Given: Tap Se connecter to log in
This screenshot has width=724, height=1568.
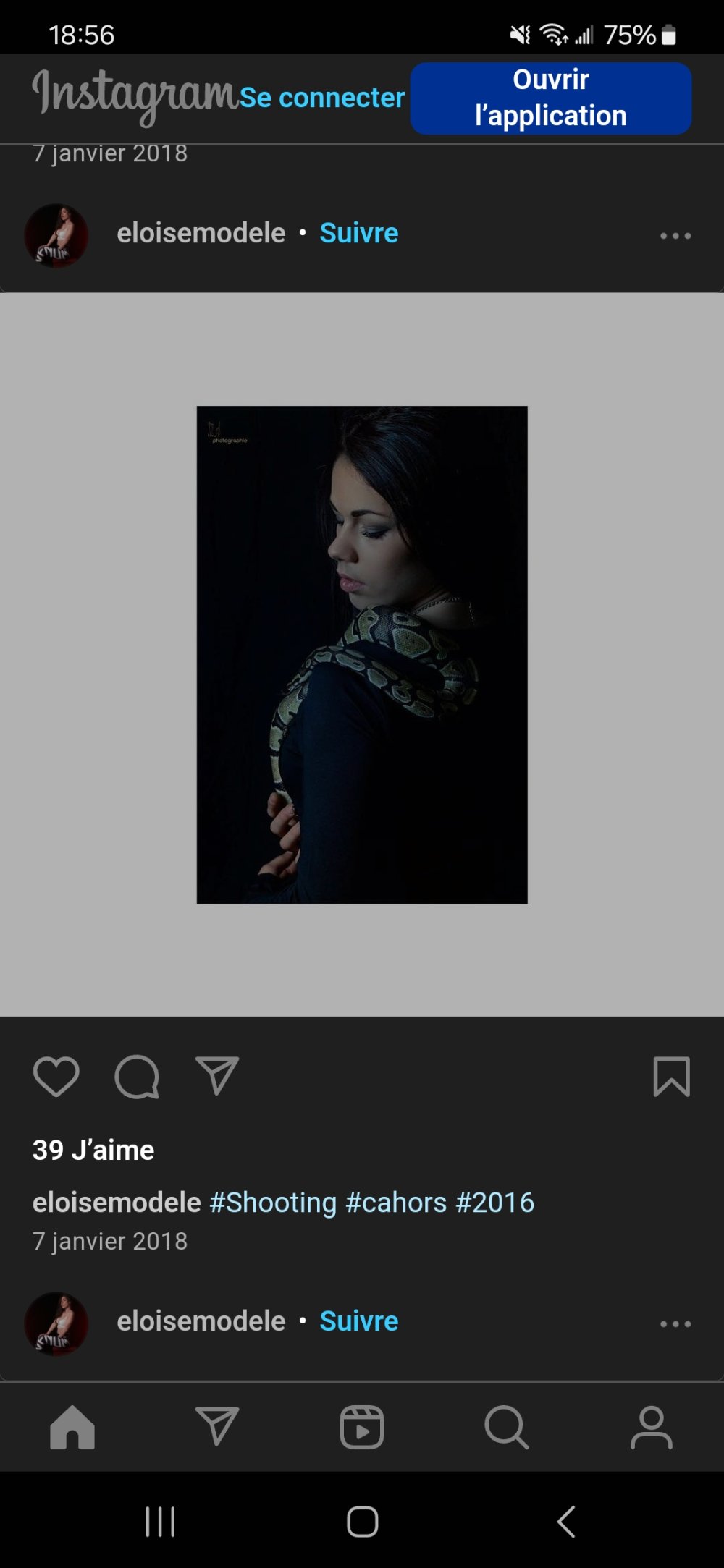Looking at the screenshot, I should click(x=321, y=97).
